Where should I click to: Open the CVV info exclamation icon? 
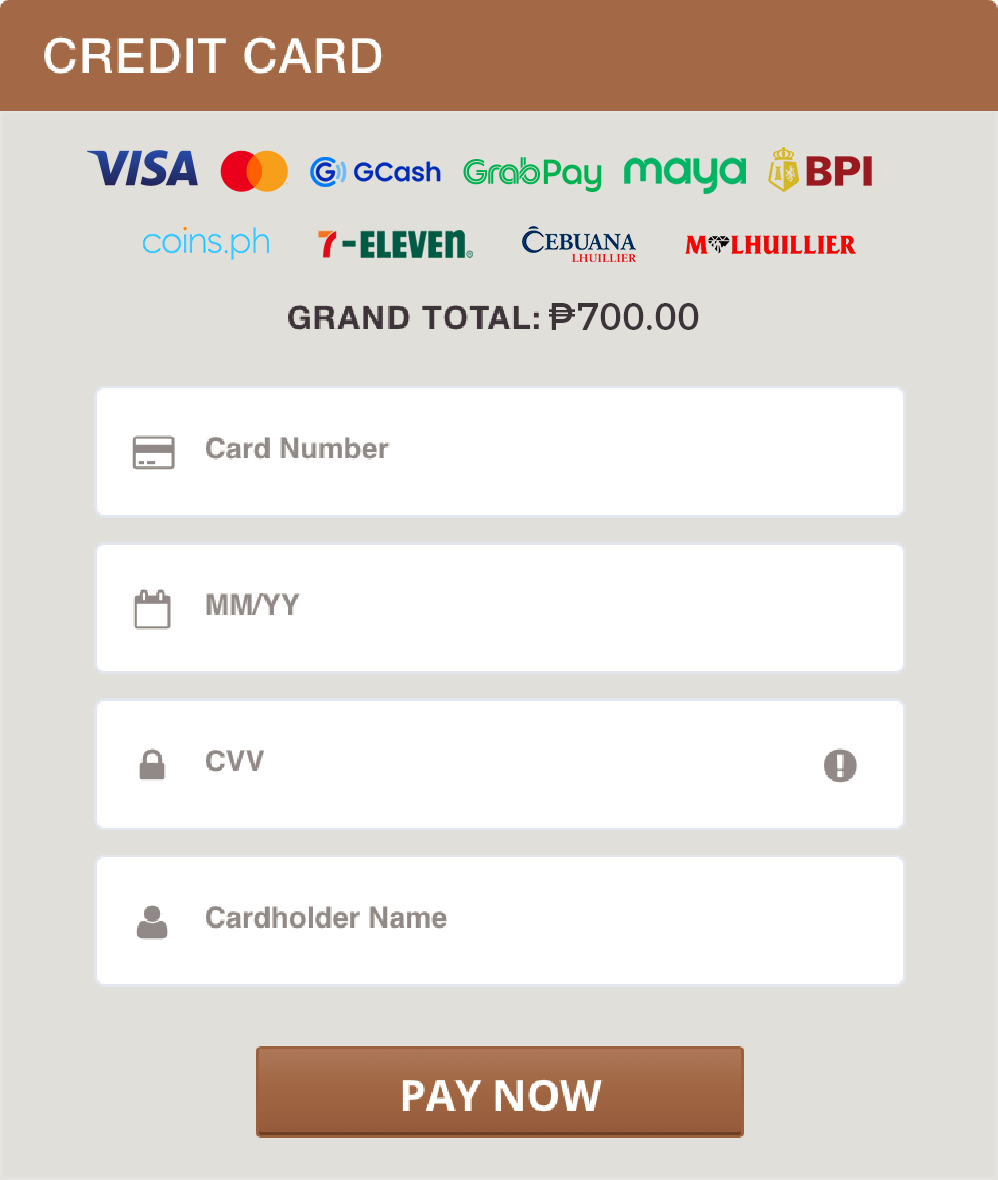[x=840, y=766]
